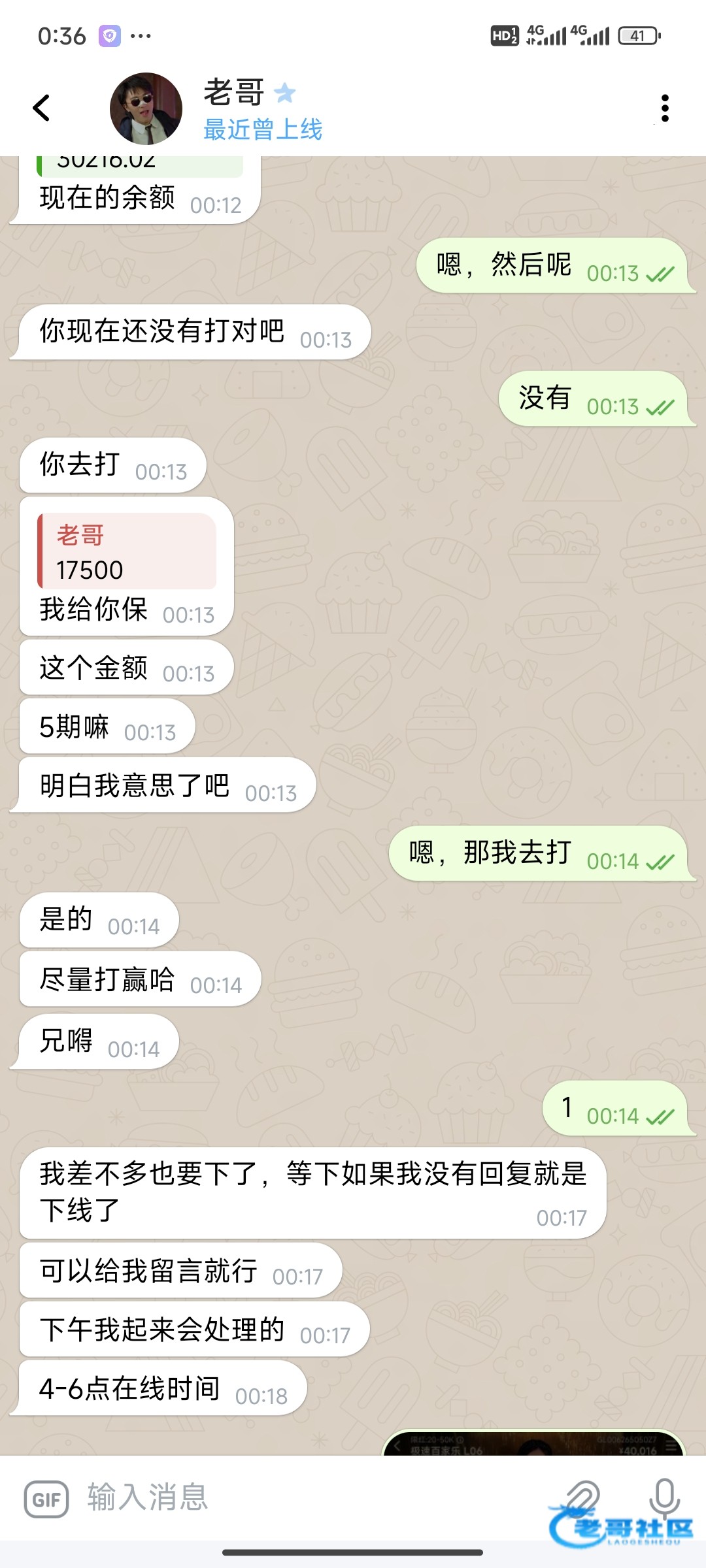Viewport: 706px width, 1568px height.
Task: Record a voice message with the microphone
Action: point(664,1498)
